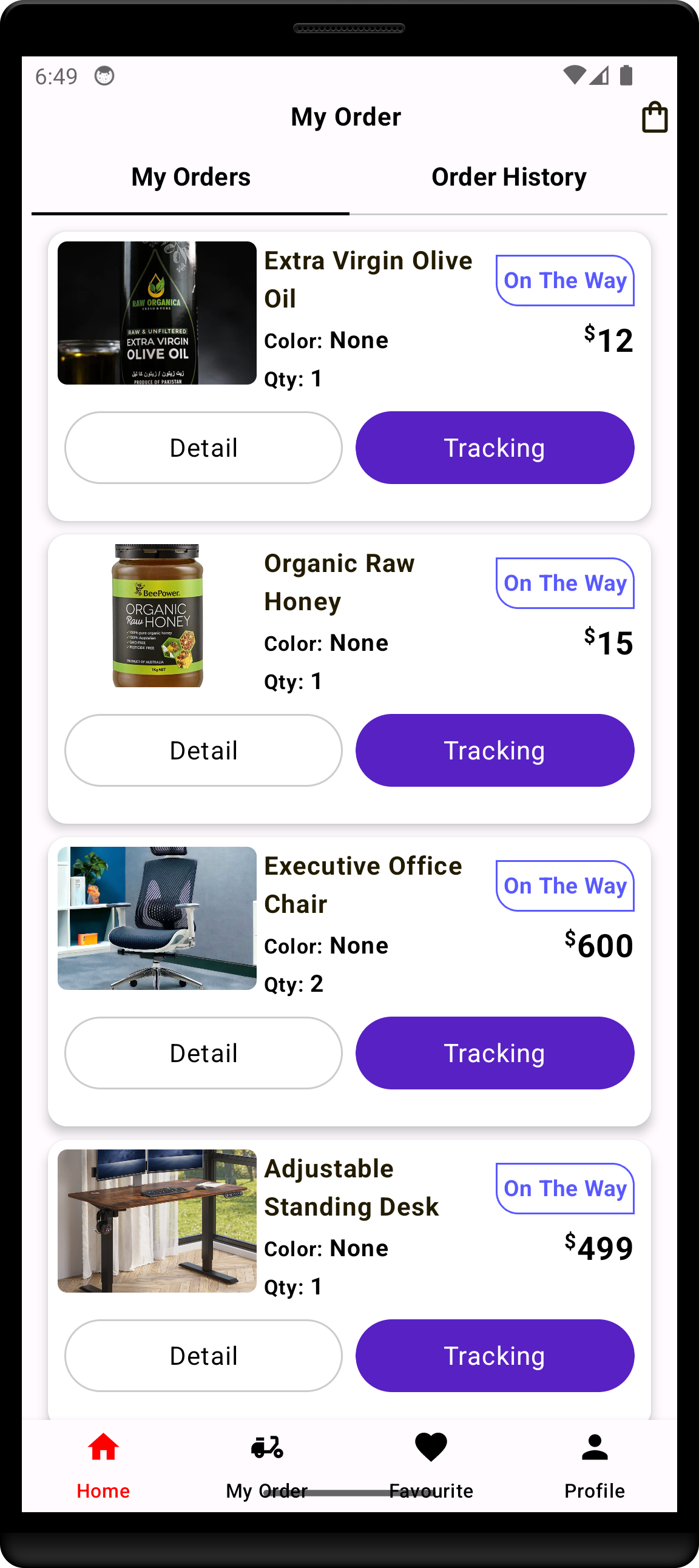View Detail for Extra Virgin Olive Oil
The image size is (699, 1568).
click(x=203, y=448)
